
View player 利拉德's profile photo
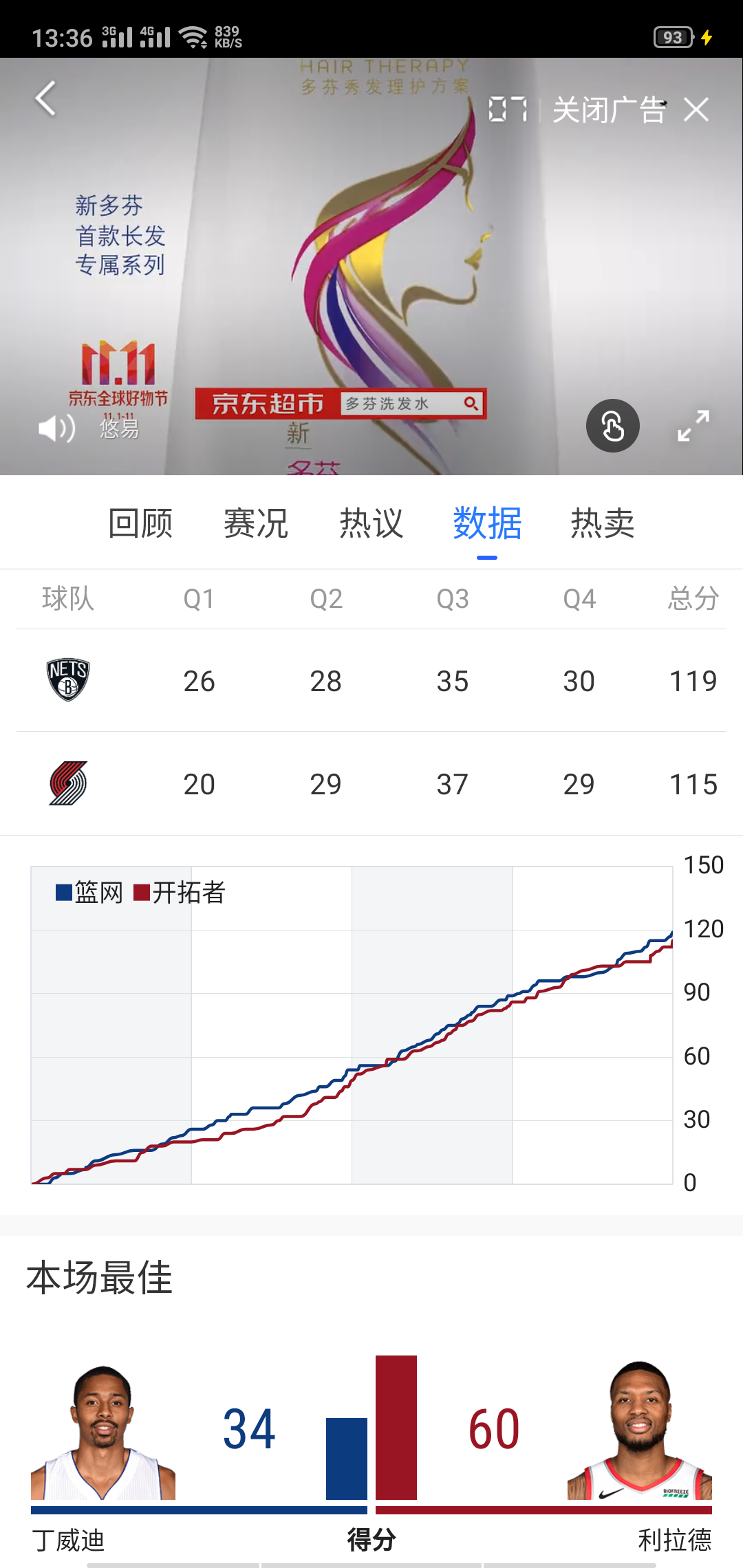pos(640,1432)
